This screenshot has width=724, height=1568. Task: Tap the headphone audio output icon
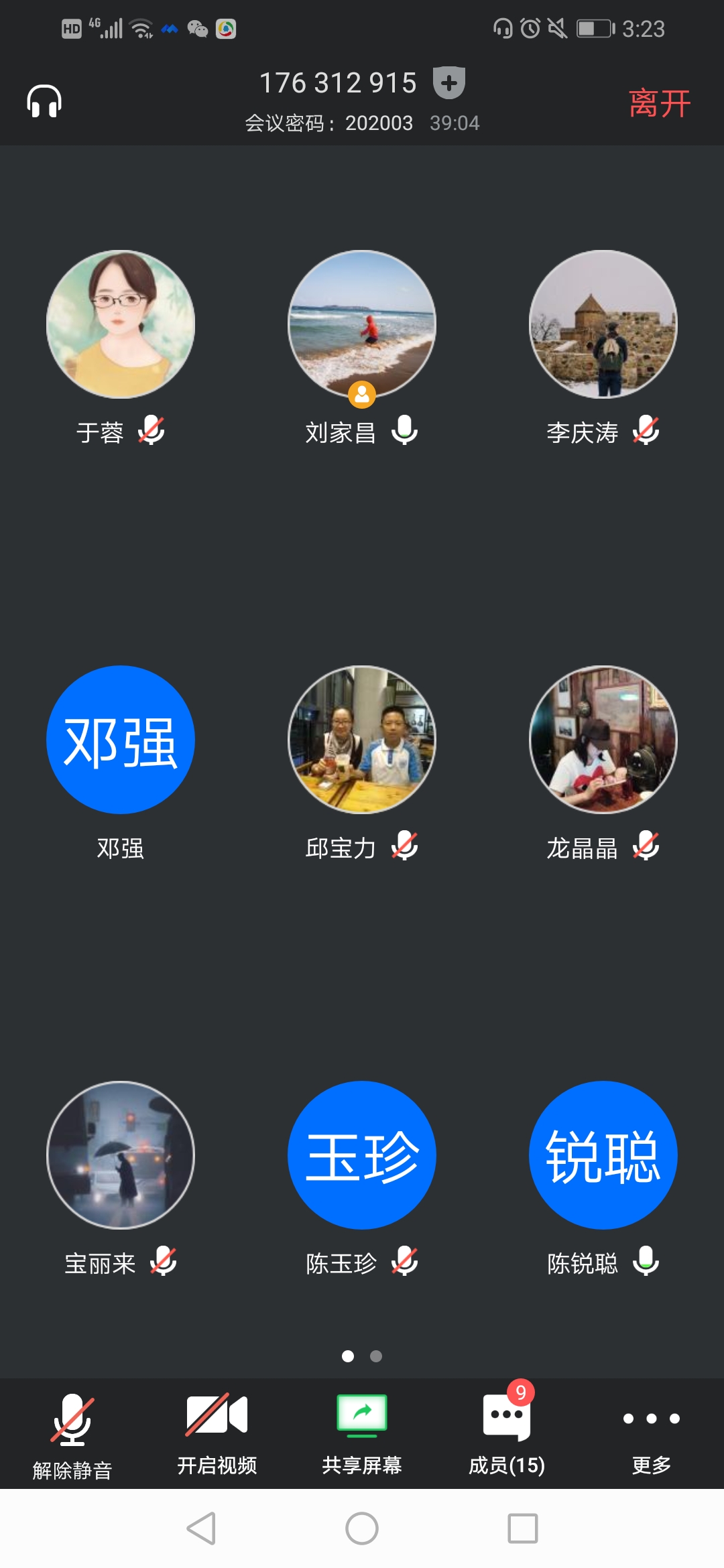44,102
